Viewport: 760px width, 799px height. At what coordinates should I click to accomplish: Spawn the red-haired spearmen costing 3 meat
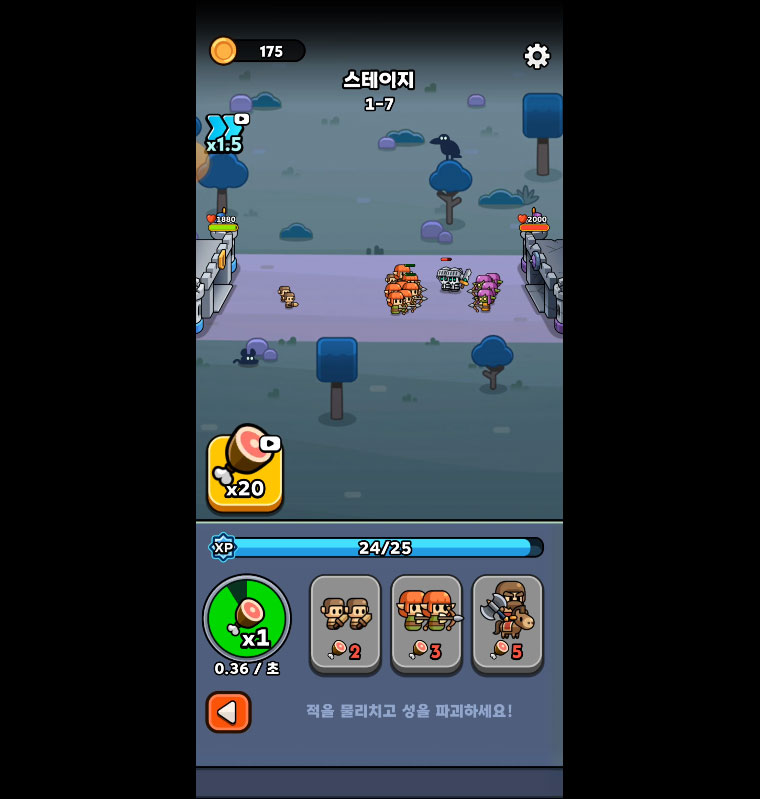coord(426,622)
